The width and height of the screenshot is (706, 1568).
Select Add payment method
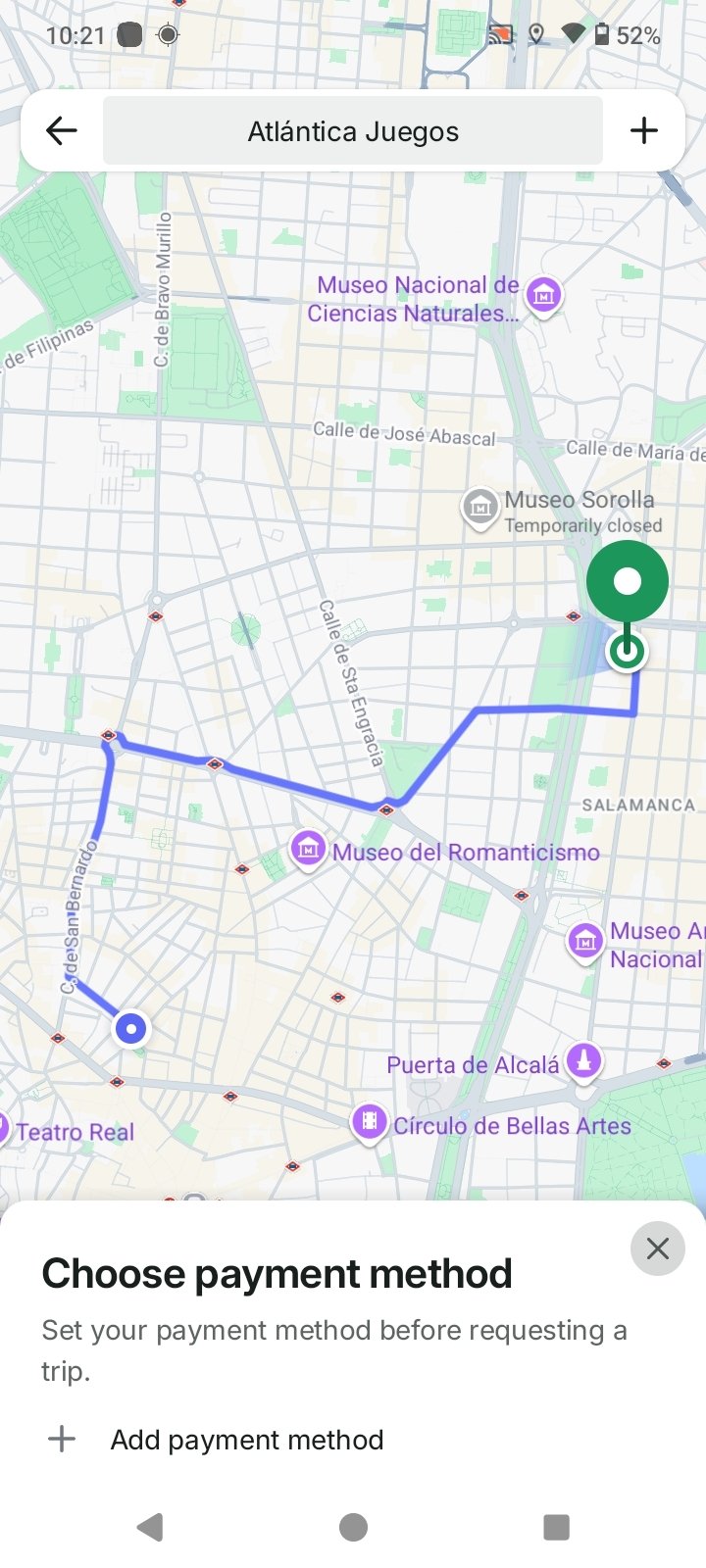click(216, 1440)
